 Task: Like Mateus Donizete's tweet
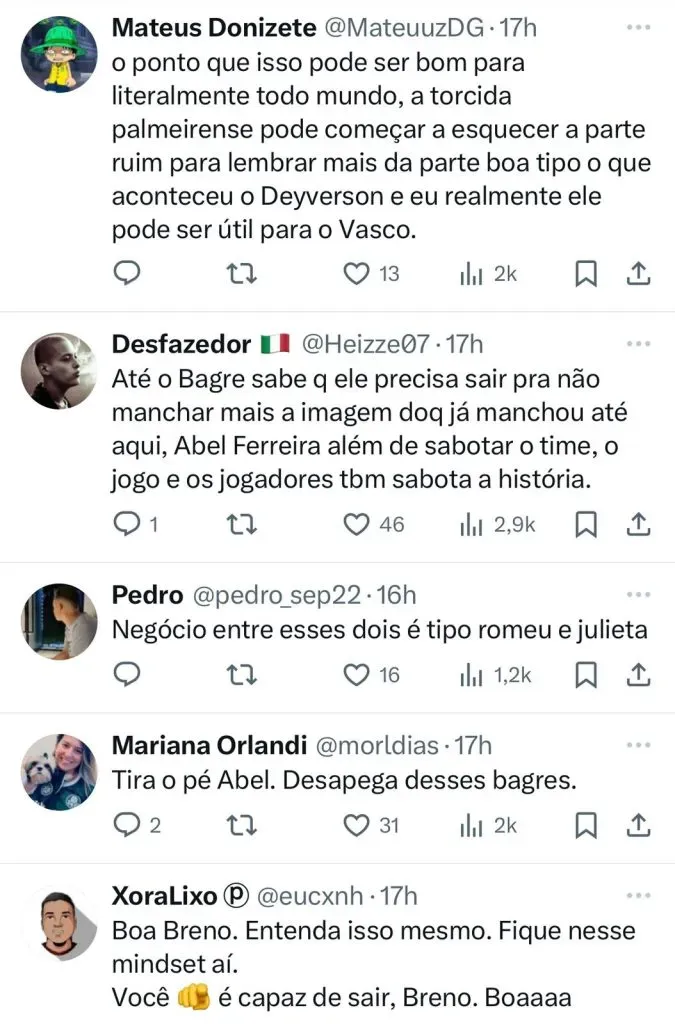[358, 273]
